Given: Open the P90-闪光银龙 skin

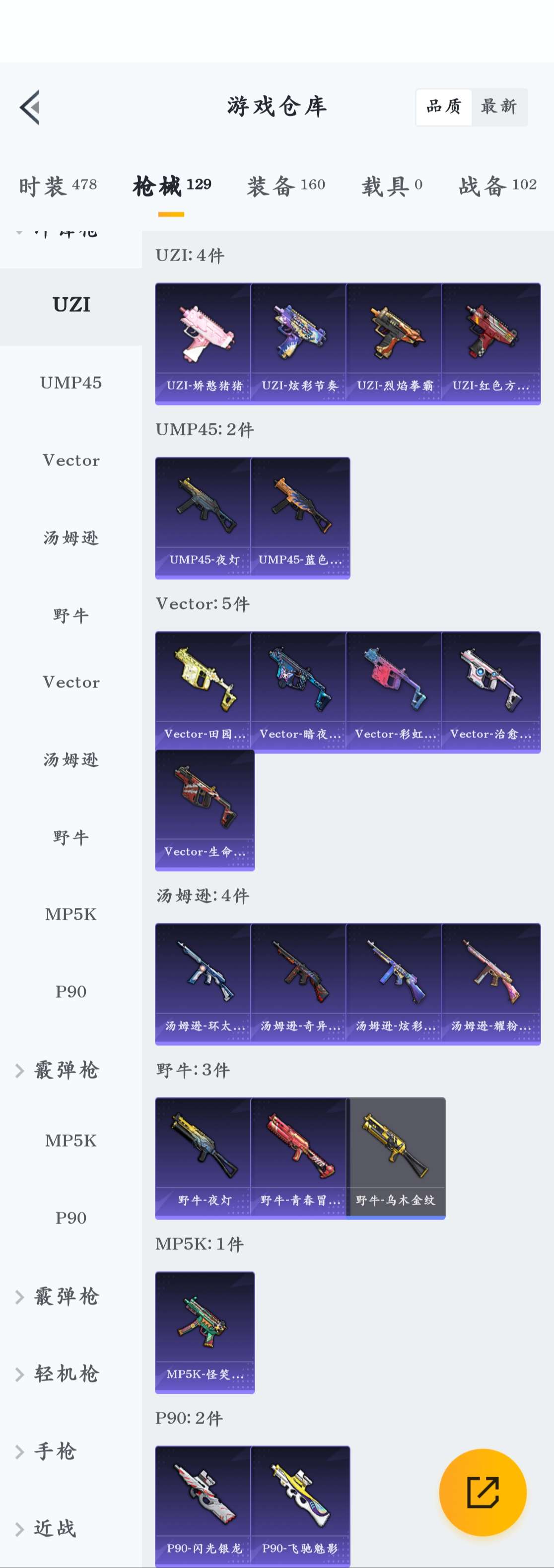Looking at the screenshot, I should coord(204,1502).
